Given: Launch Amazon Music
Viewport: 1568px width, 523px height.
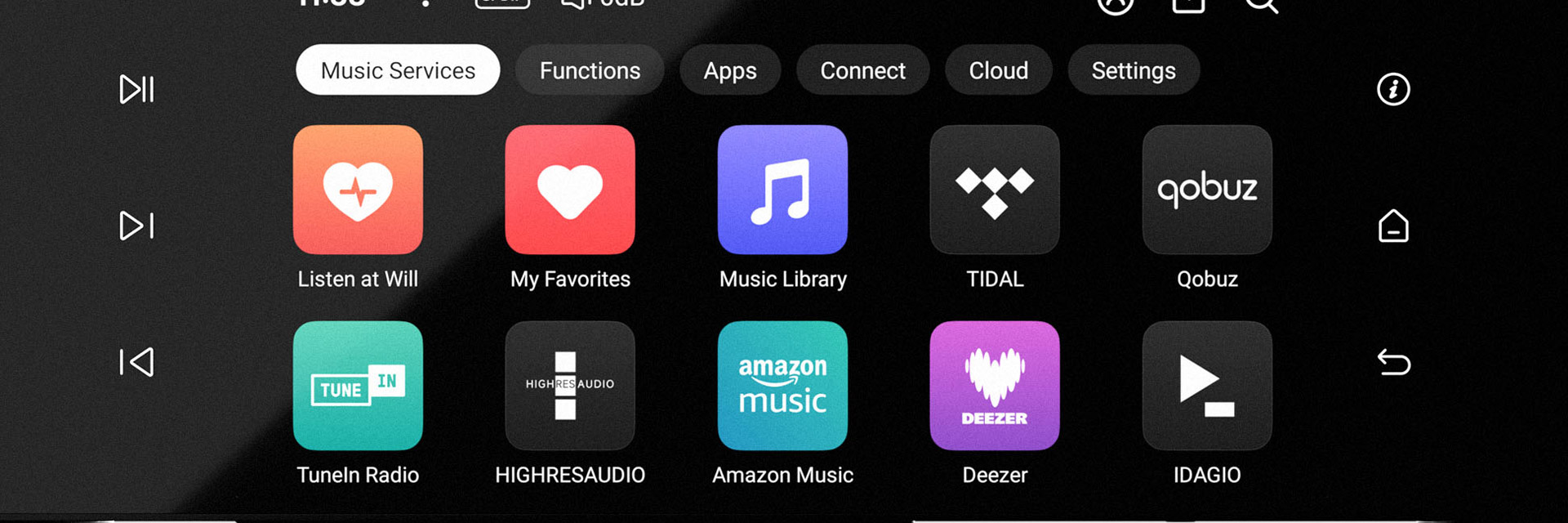Looking at the screenshot, I should click(782, 386).
